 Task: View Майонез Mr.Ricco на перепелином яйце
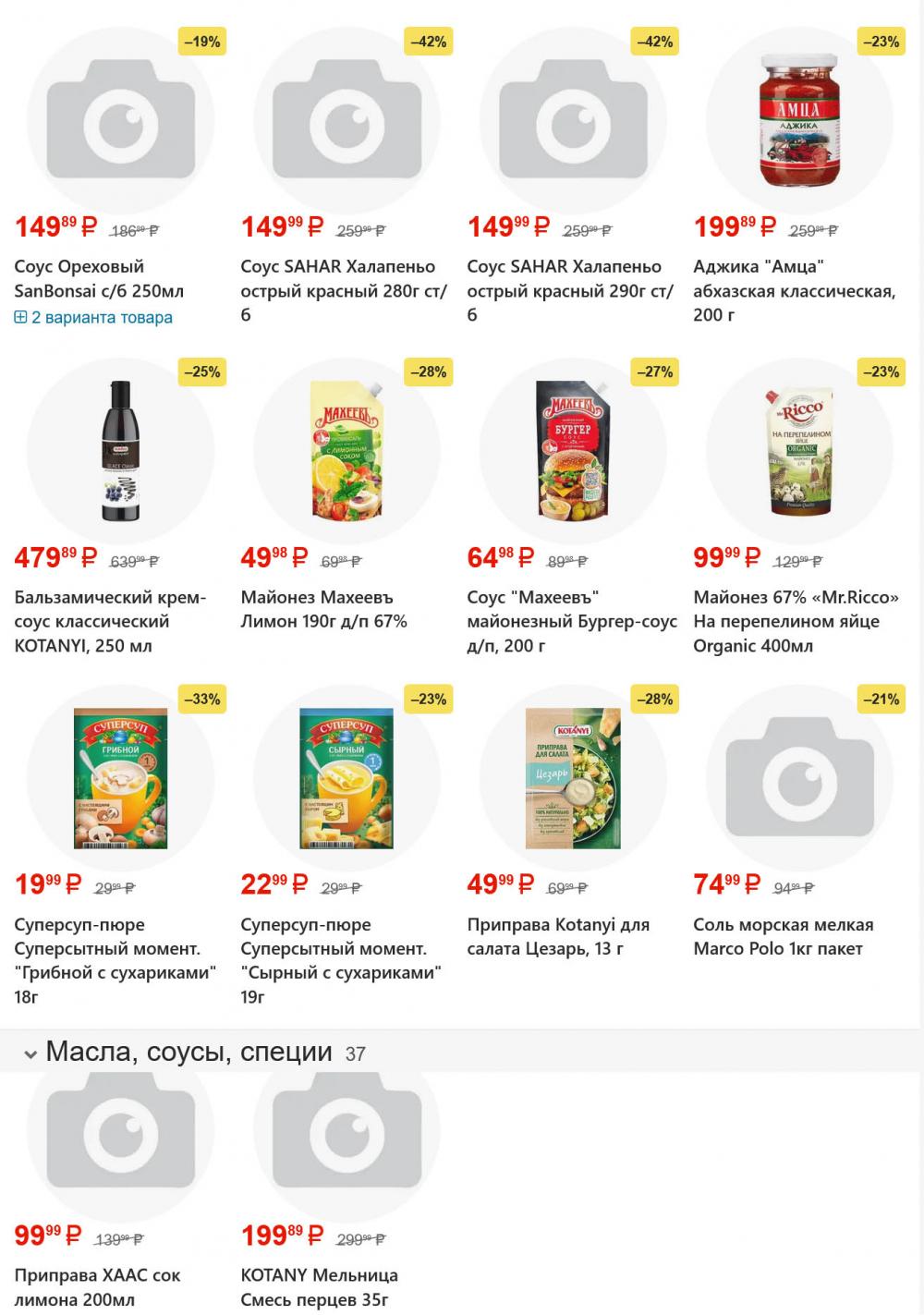click(x=796, y=621)
